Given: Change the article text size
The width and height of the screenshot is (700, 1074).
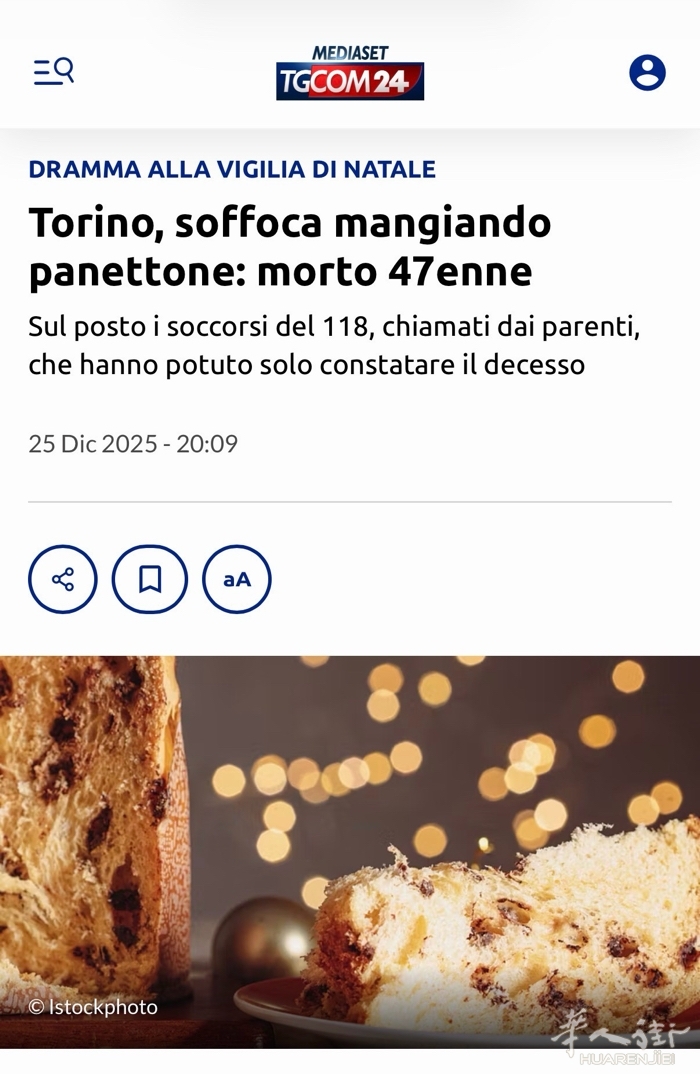Looking at the screenshot, I should (x=237, y=579).
